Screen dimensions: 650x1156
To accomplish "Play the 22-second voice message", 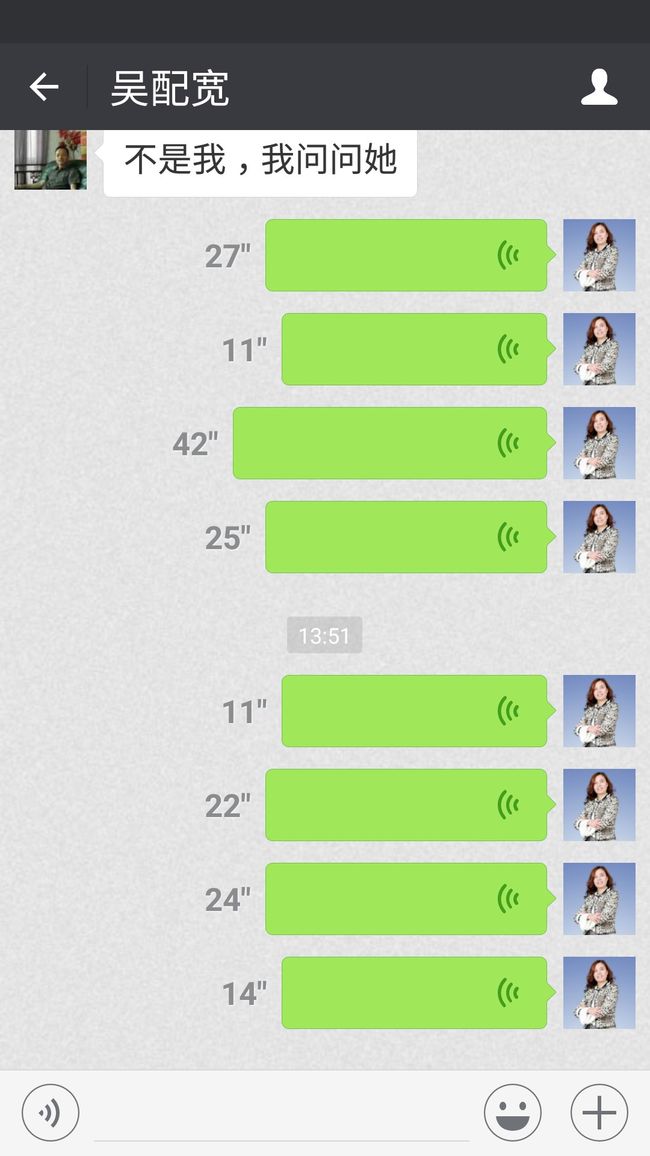I will 409,805.
